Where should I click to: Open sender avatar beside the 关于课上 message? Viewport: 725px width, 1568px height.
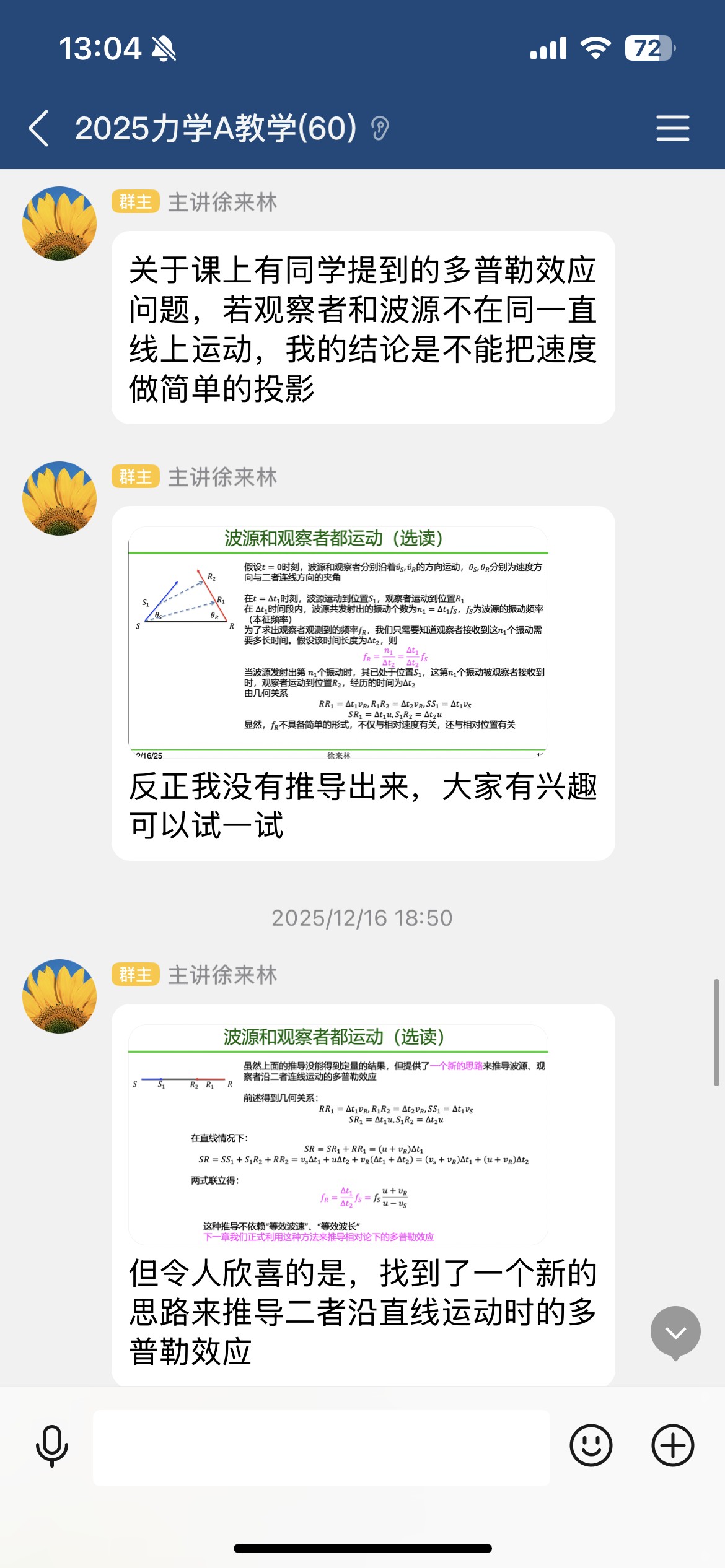click(59, 224)
